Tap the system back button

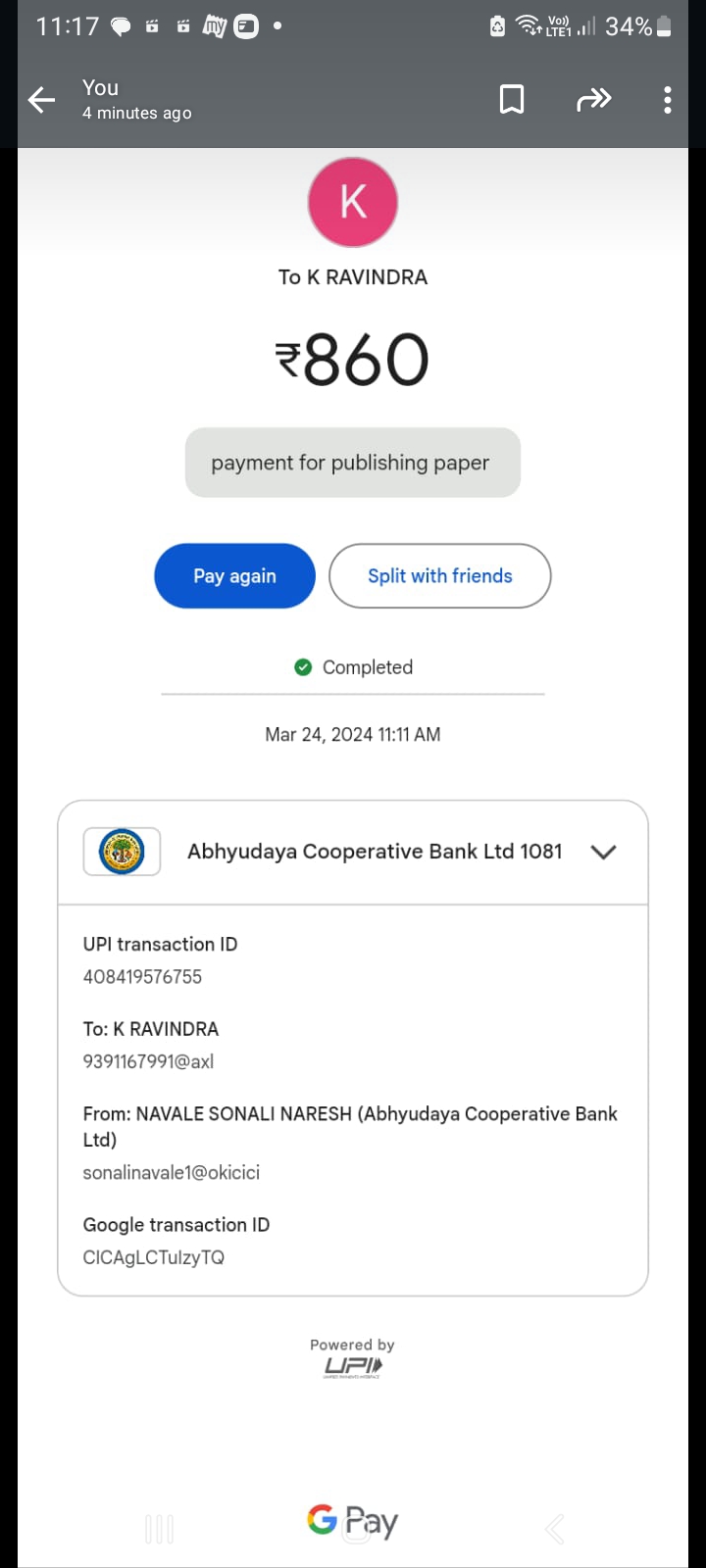[555, 1529]
